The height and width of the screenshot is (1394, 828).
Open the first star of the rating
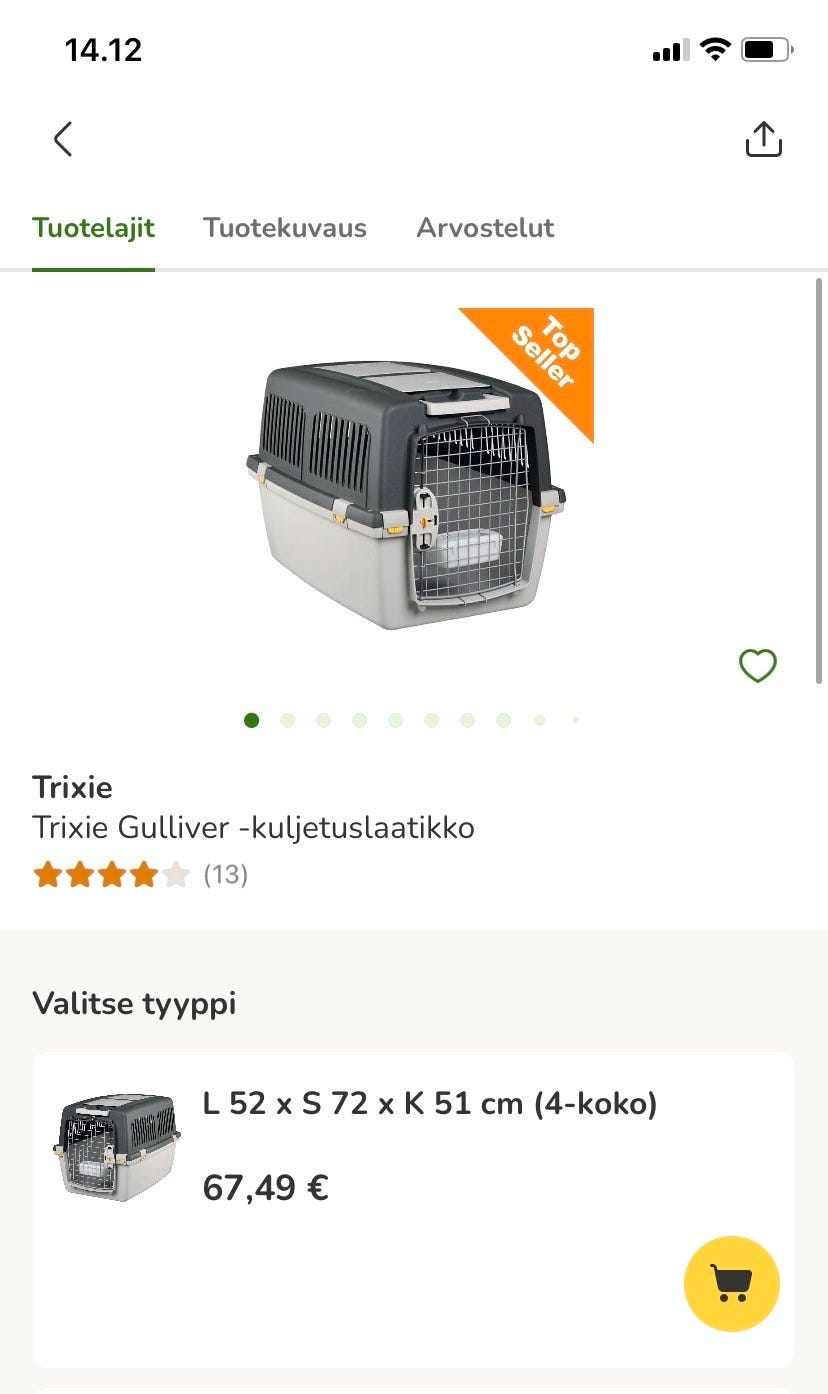(49, 873)
